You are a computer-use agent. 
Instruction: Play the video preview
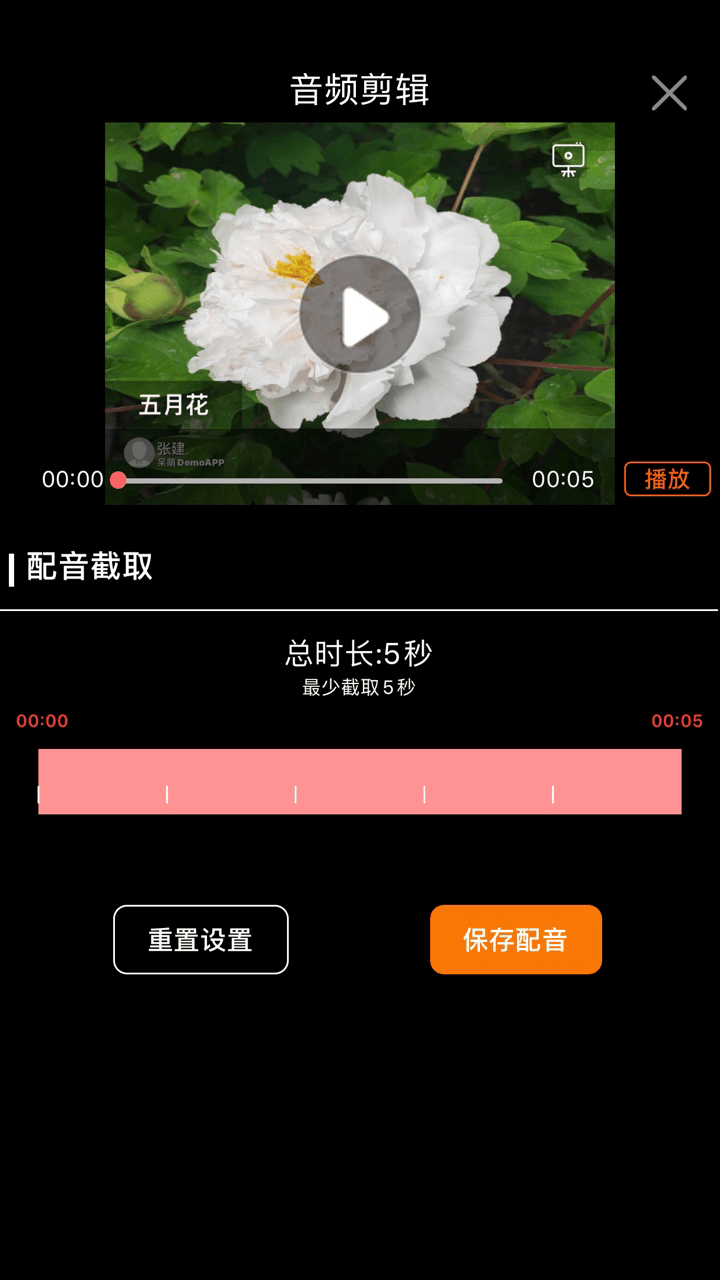click(360, 315)
